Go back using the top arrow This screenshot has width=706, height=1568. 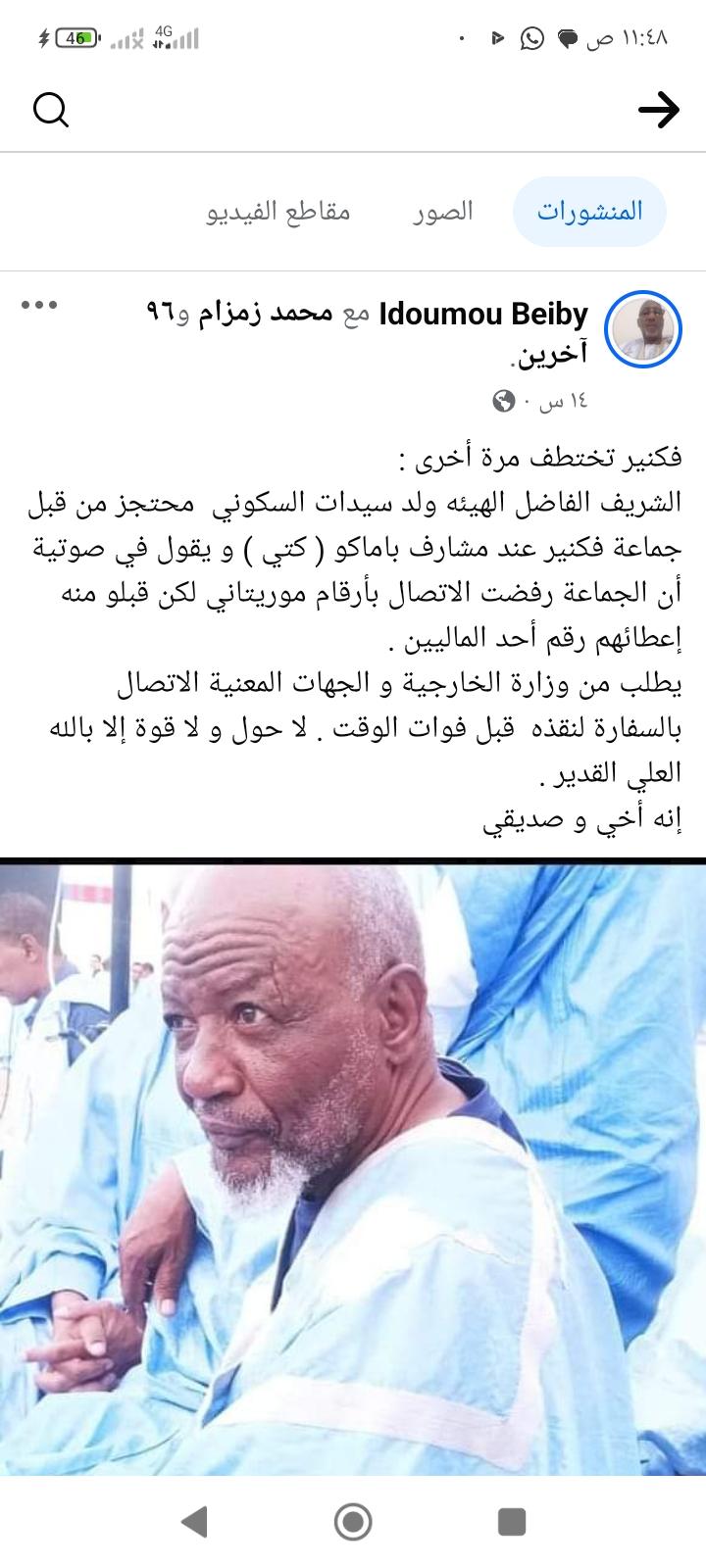point(658,110)
